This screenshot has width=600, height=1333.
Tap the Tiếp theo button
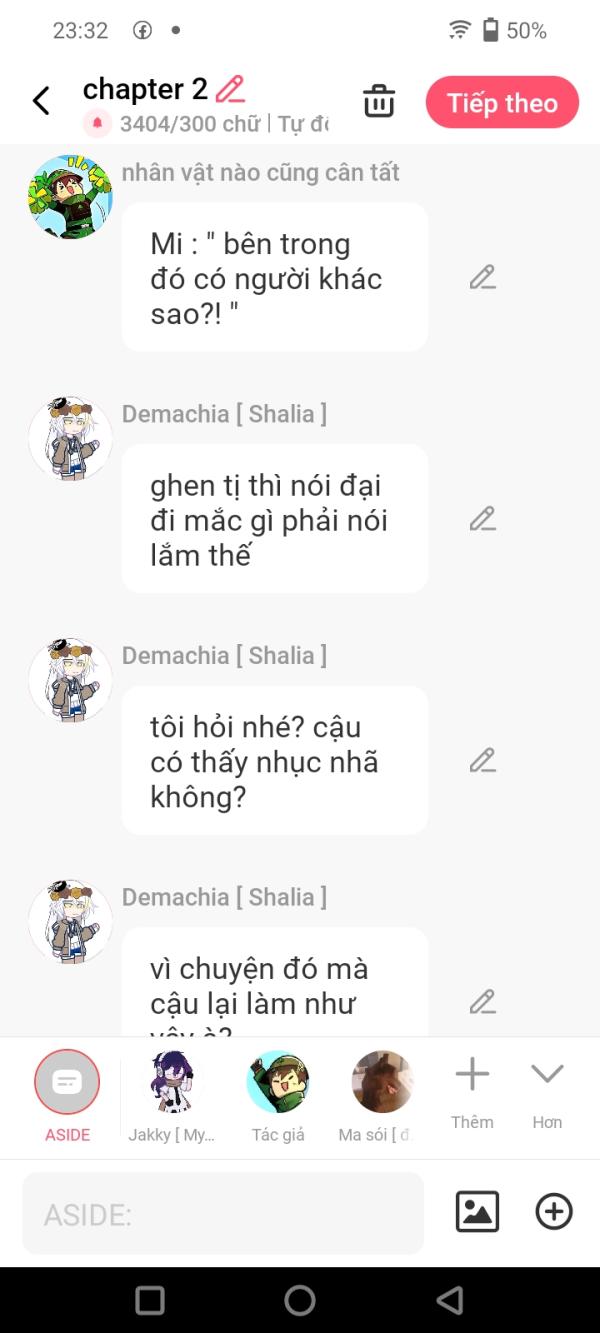(x=502, y=103)
